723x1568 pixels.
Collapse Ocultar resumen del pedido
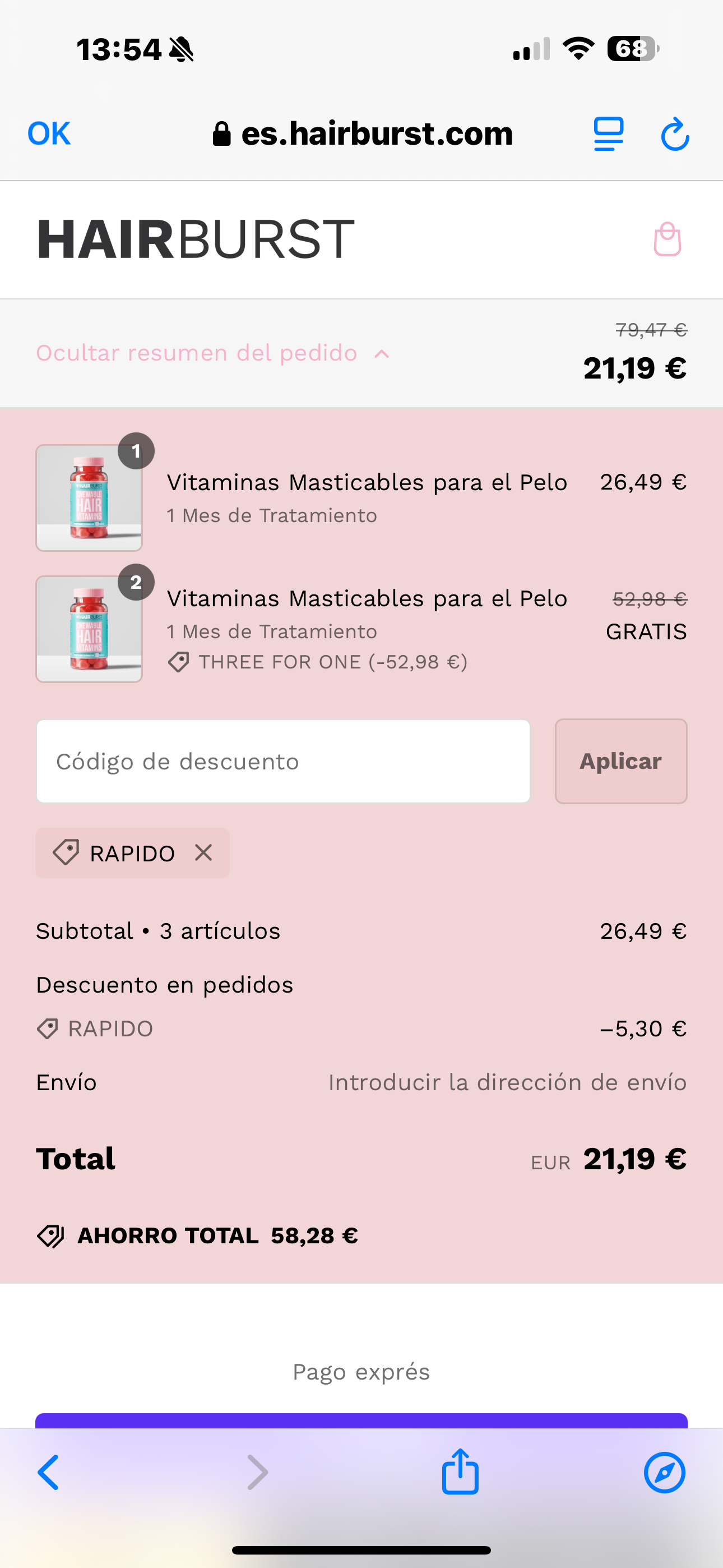[x=212, y=353]
